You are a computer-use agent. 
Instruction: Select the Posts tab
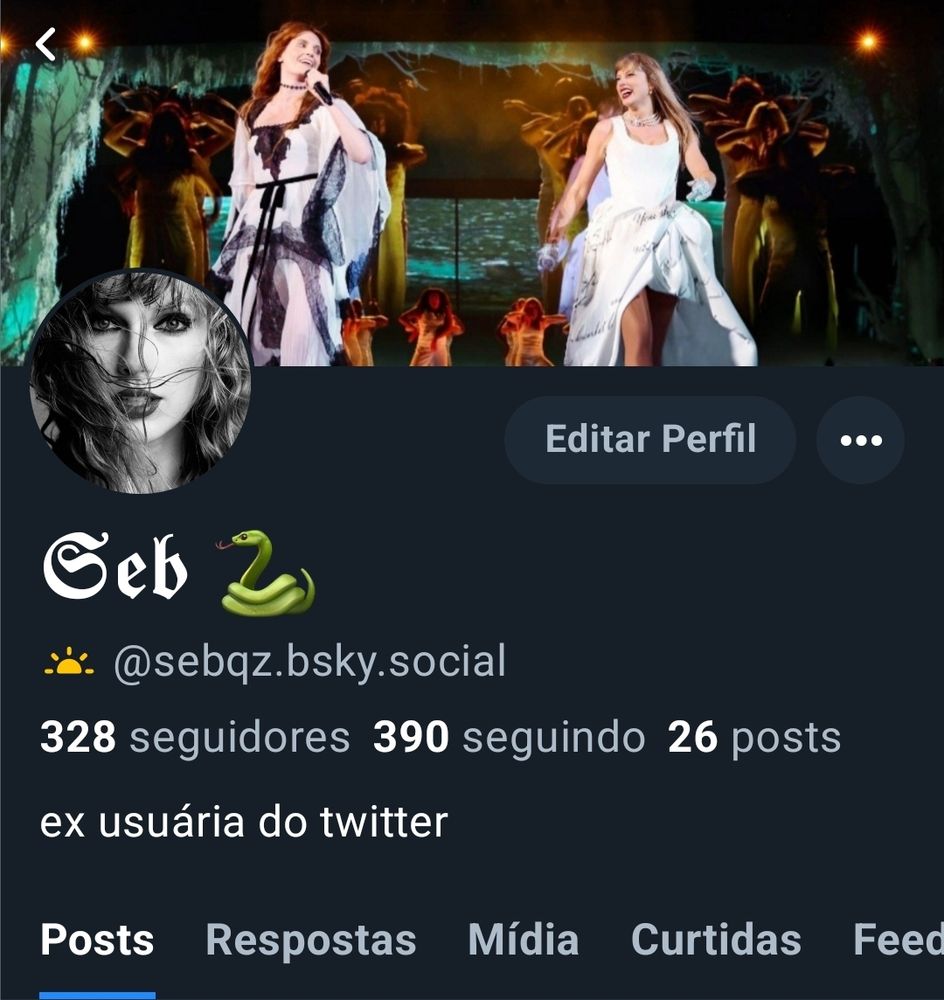[x=97, y=940]
